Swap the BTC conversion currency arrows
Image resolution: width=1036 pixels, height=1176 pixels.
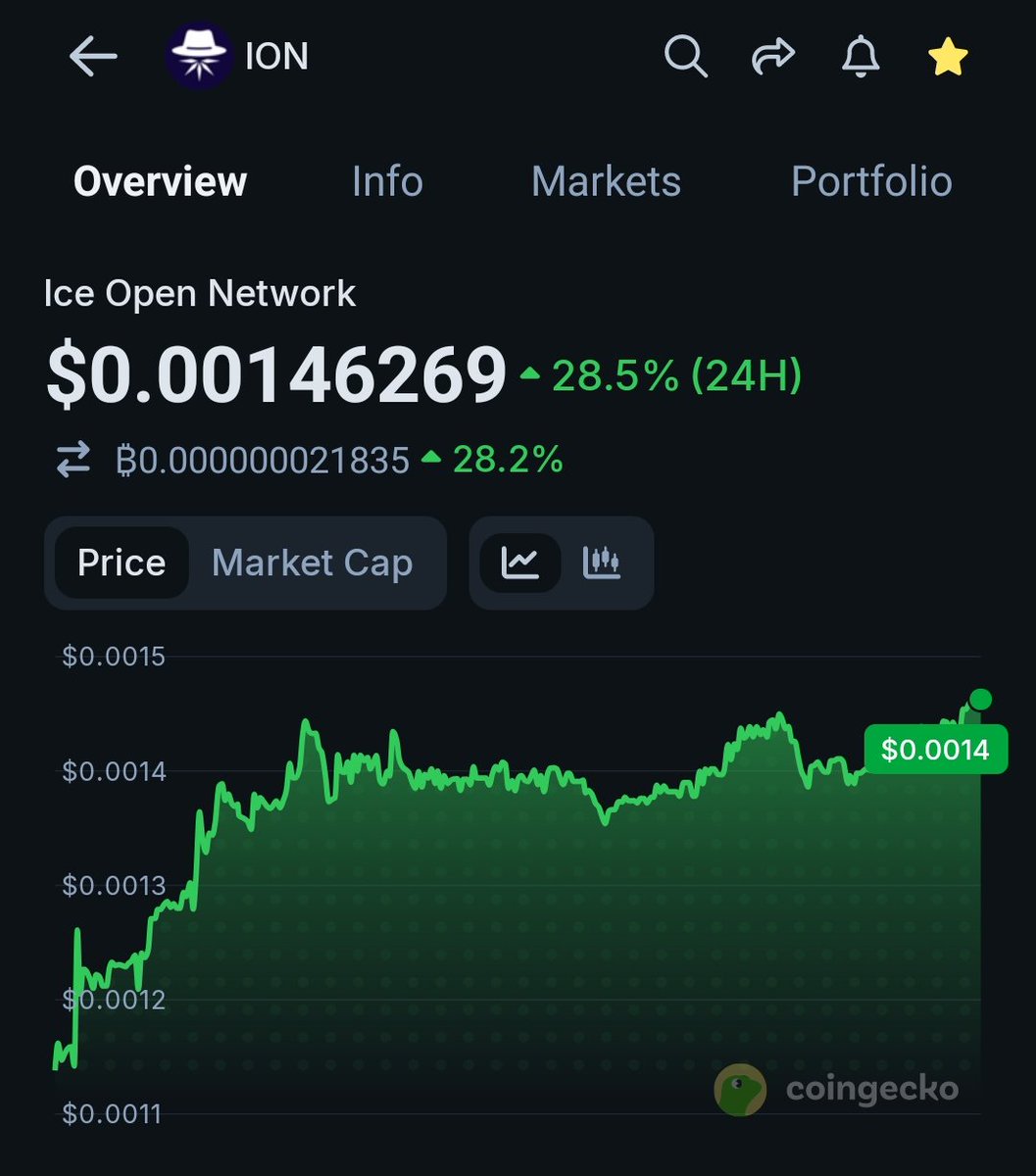[x=74, y=460]
